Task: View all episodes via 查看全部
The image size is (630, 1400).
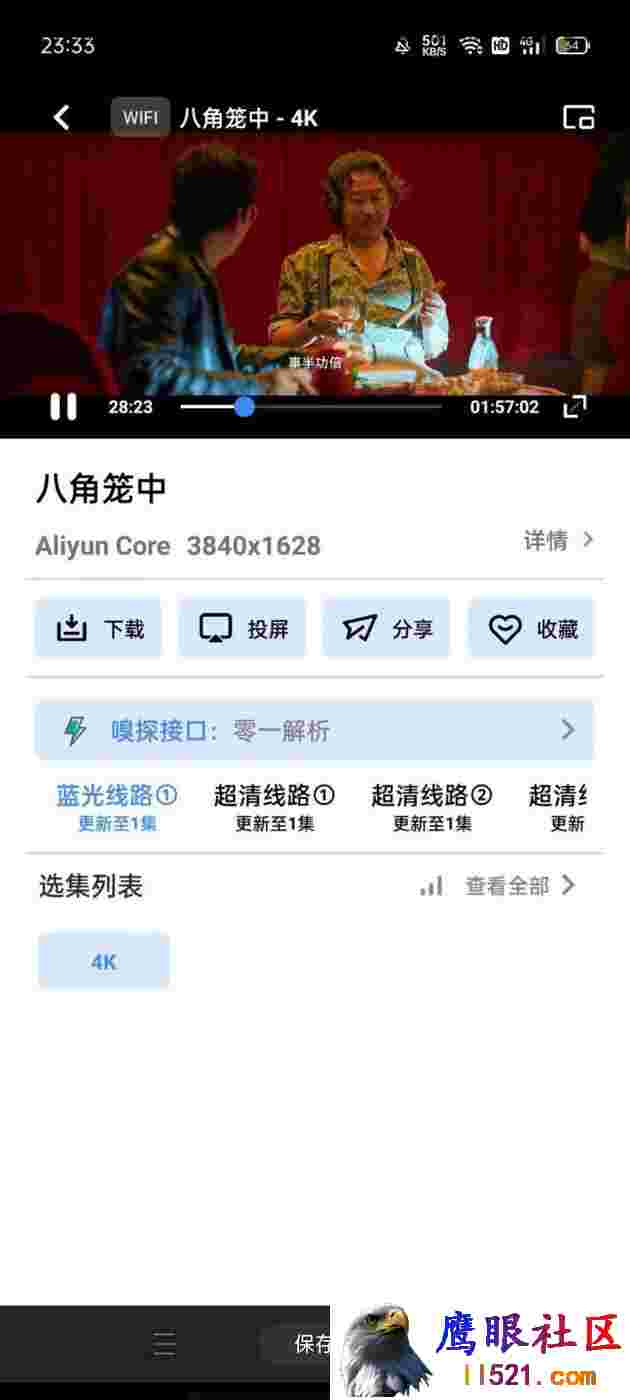Action: pos(520,886)
